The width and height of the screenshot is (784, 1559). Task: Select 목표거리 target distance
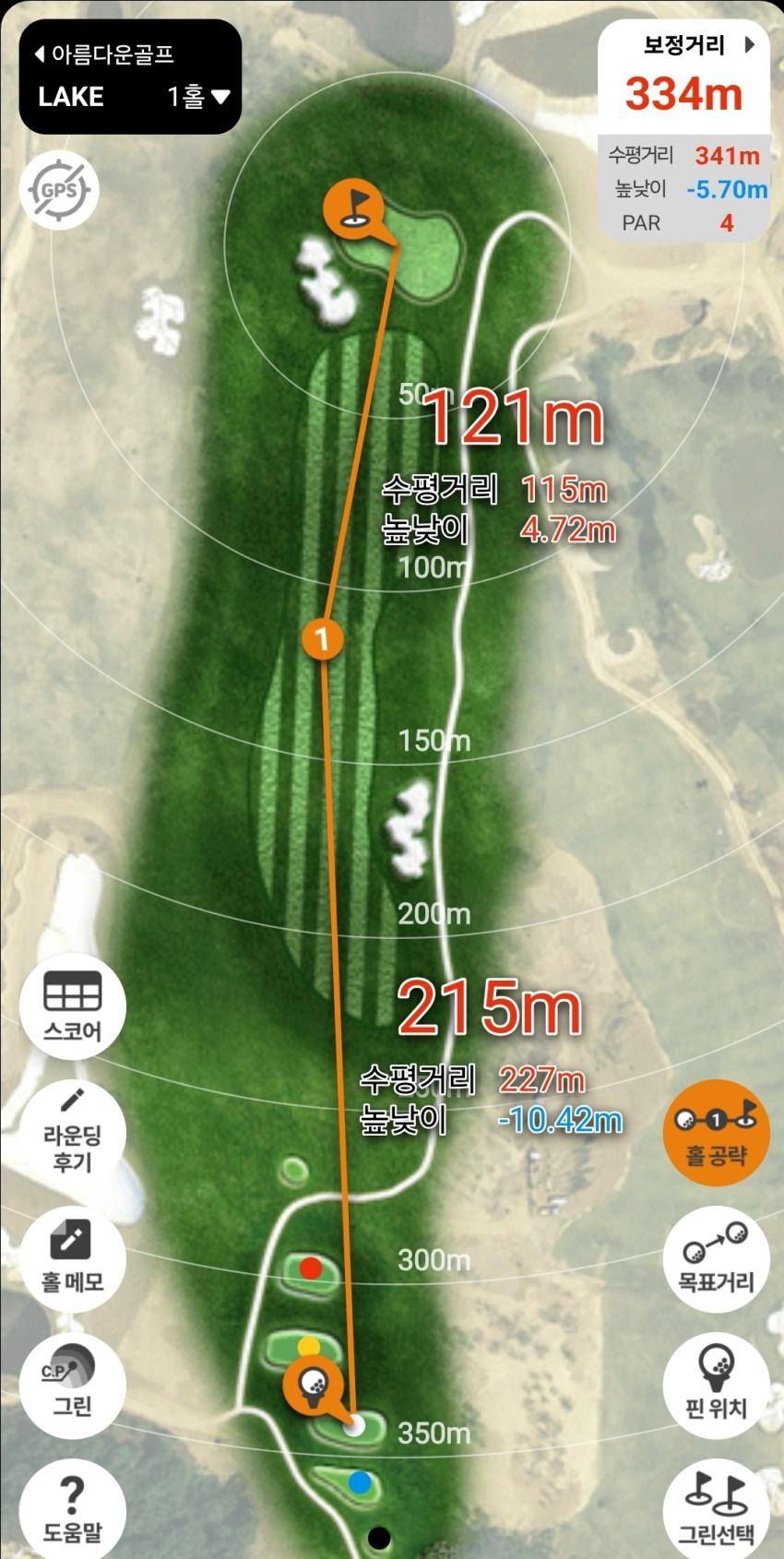(x=716, y=1256)
